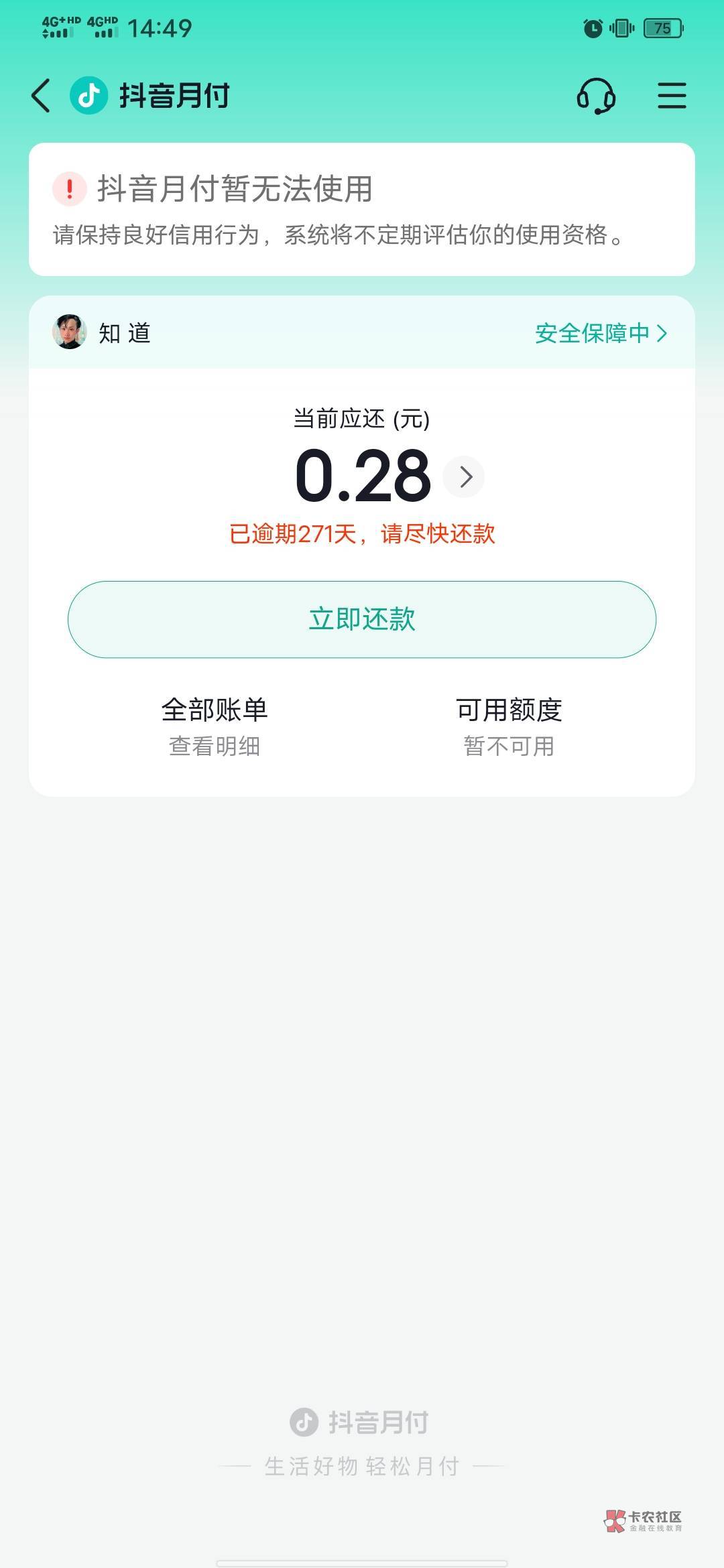Image resolution: width=724 pixels, height=1568 pixels.
Task: Tap 立即还款 to repay now
Action: pos(362,619)
